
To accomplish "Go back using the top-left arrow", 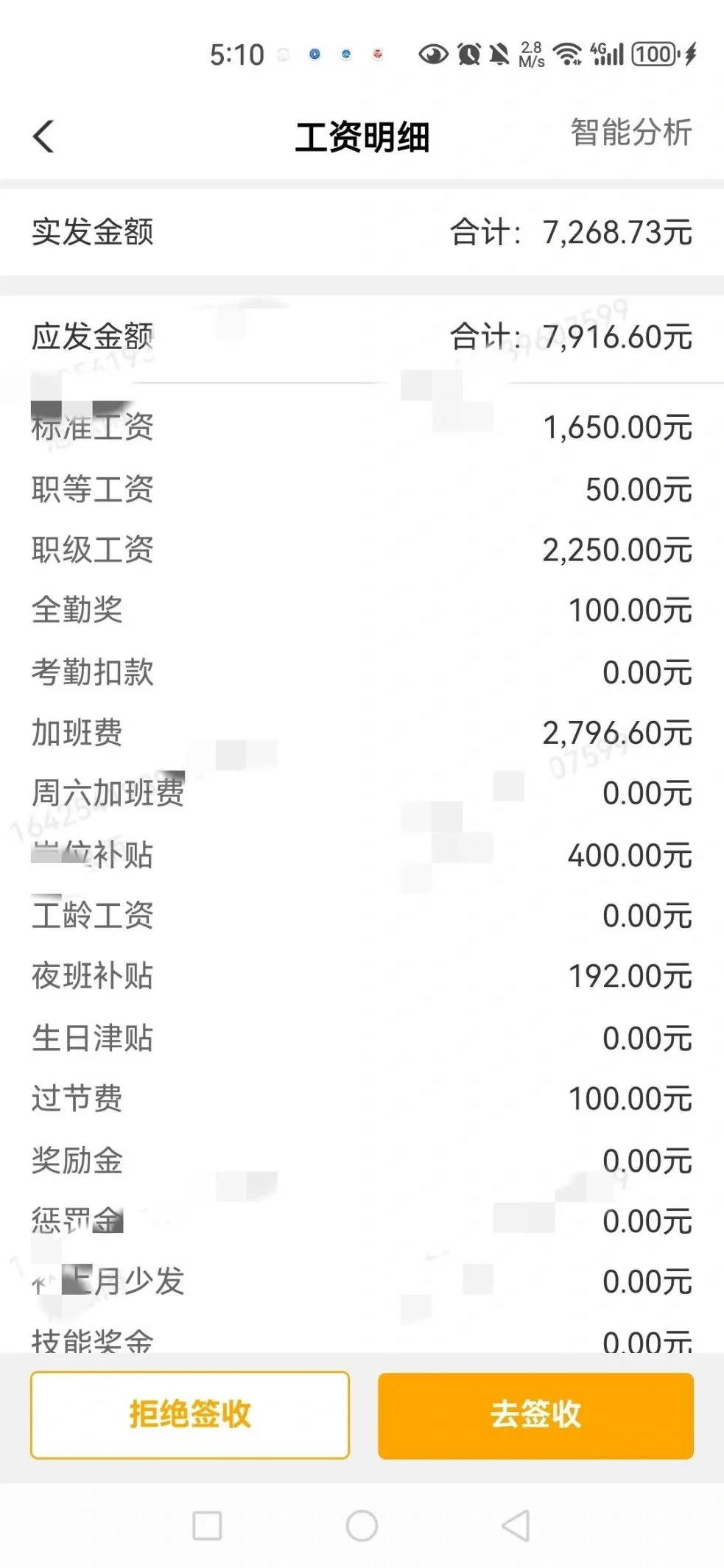I will tap(43, 136).
